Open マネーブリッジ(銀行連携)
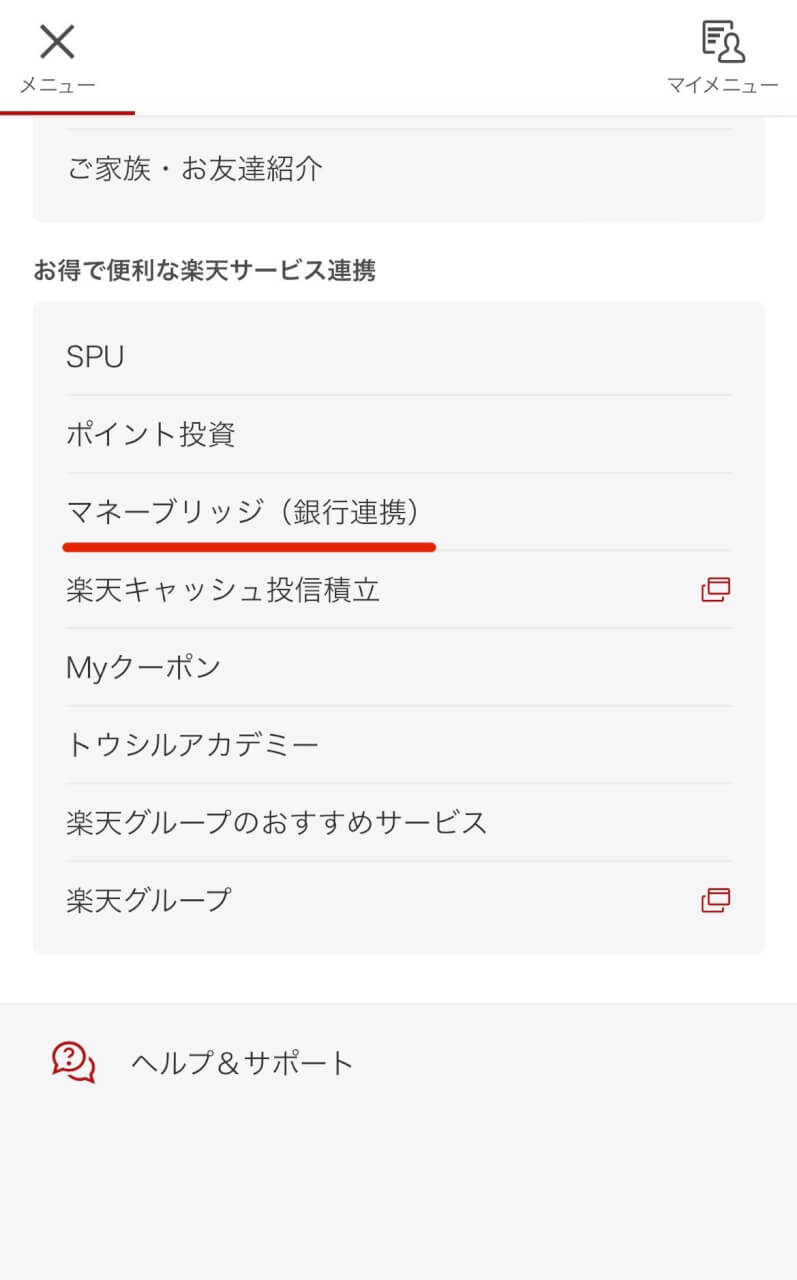Screen dimensions: 797x1280 (x=398, y=512)
